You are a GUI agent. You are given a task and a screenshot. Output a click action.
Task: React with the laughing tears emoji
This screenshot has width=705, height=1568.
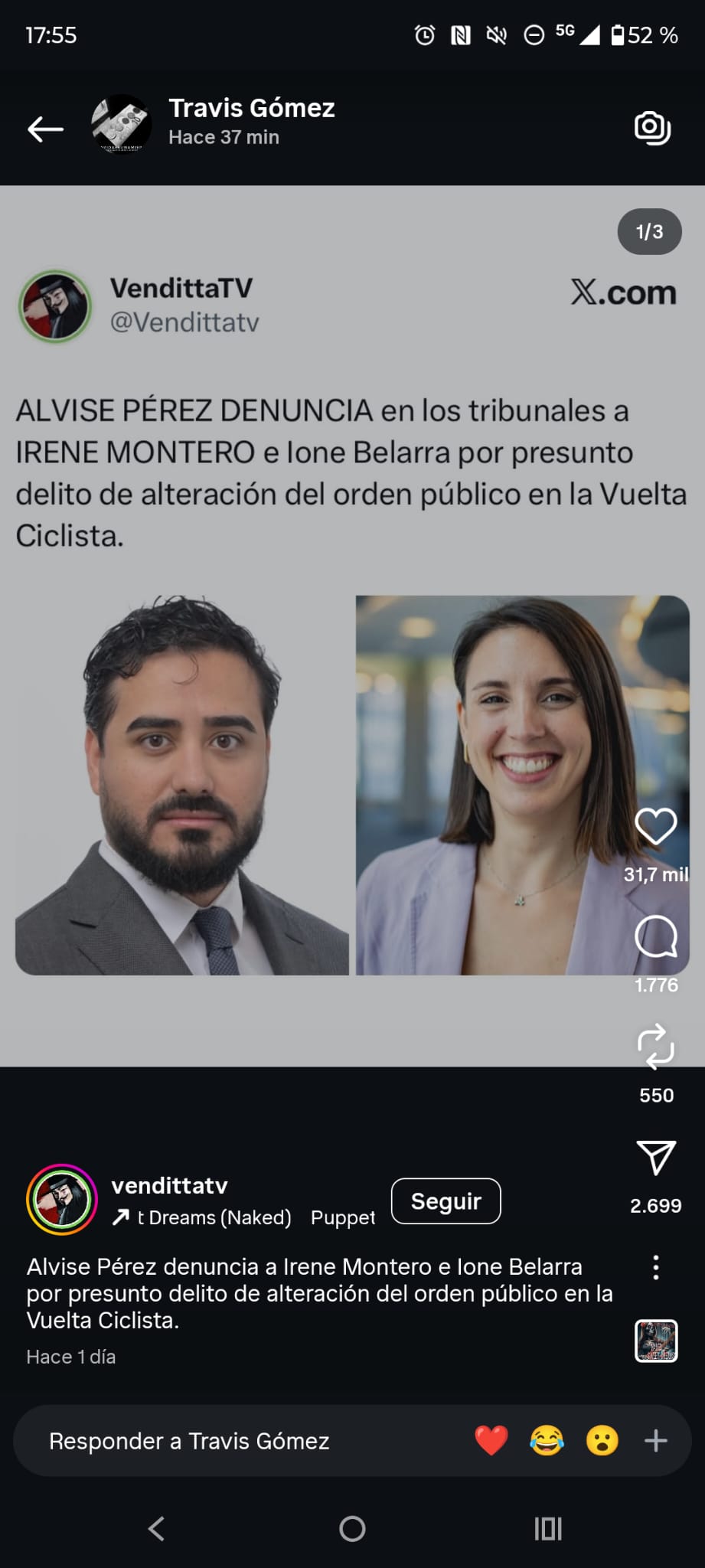click(547, 1441)
